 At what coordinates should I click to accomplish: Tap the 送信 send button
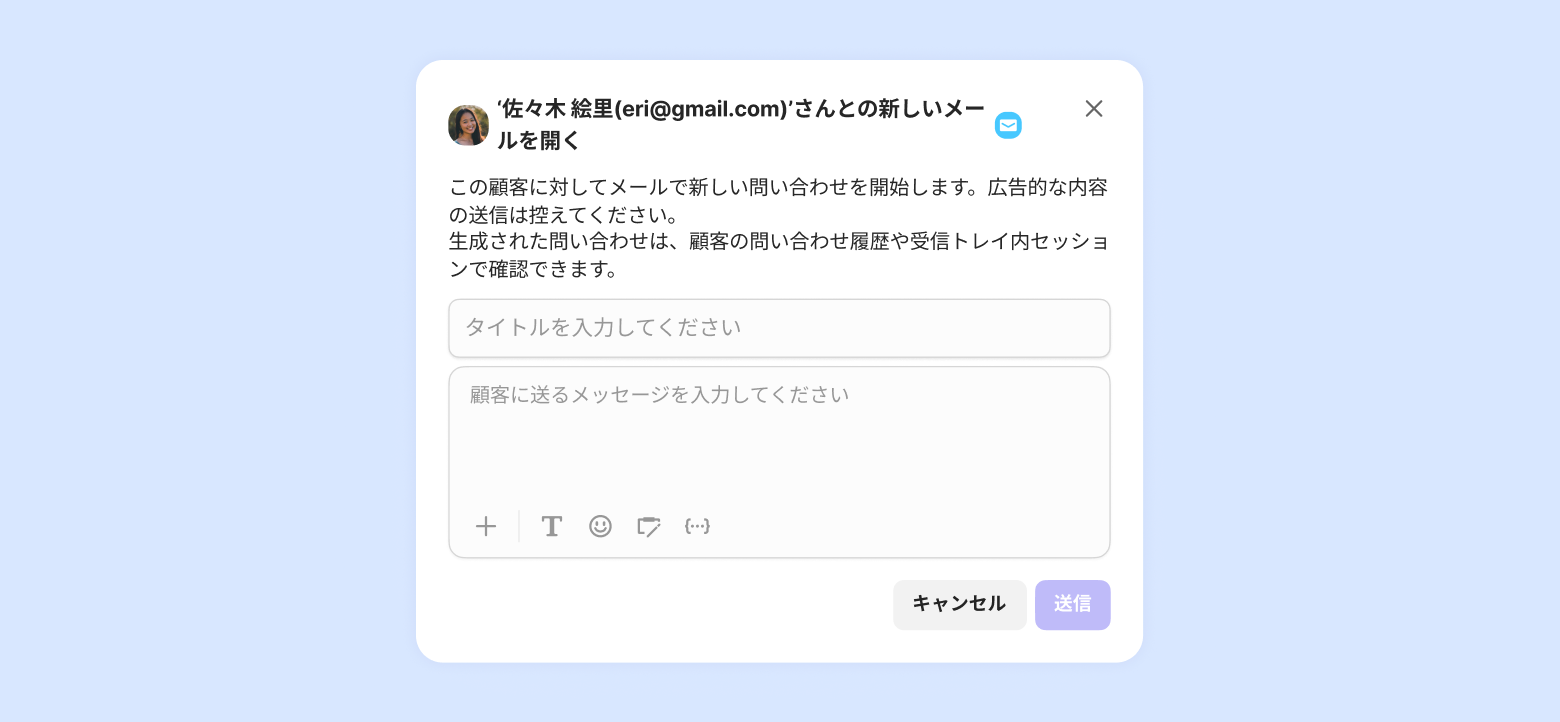pyautogui.click(x=1072, y=604)
